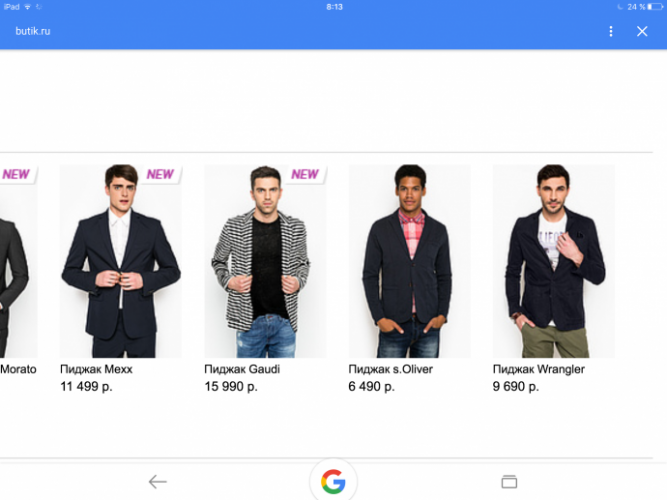The width and height of the screenshot is (667, 500).
Task: View the Пиджак Gaudi jacket
Action: coord(265,262)
